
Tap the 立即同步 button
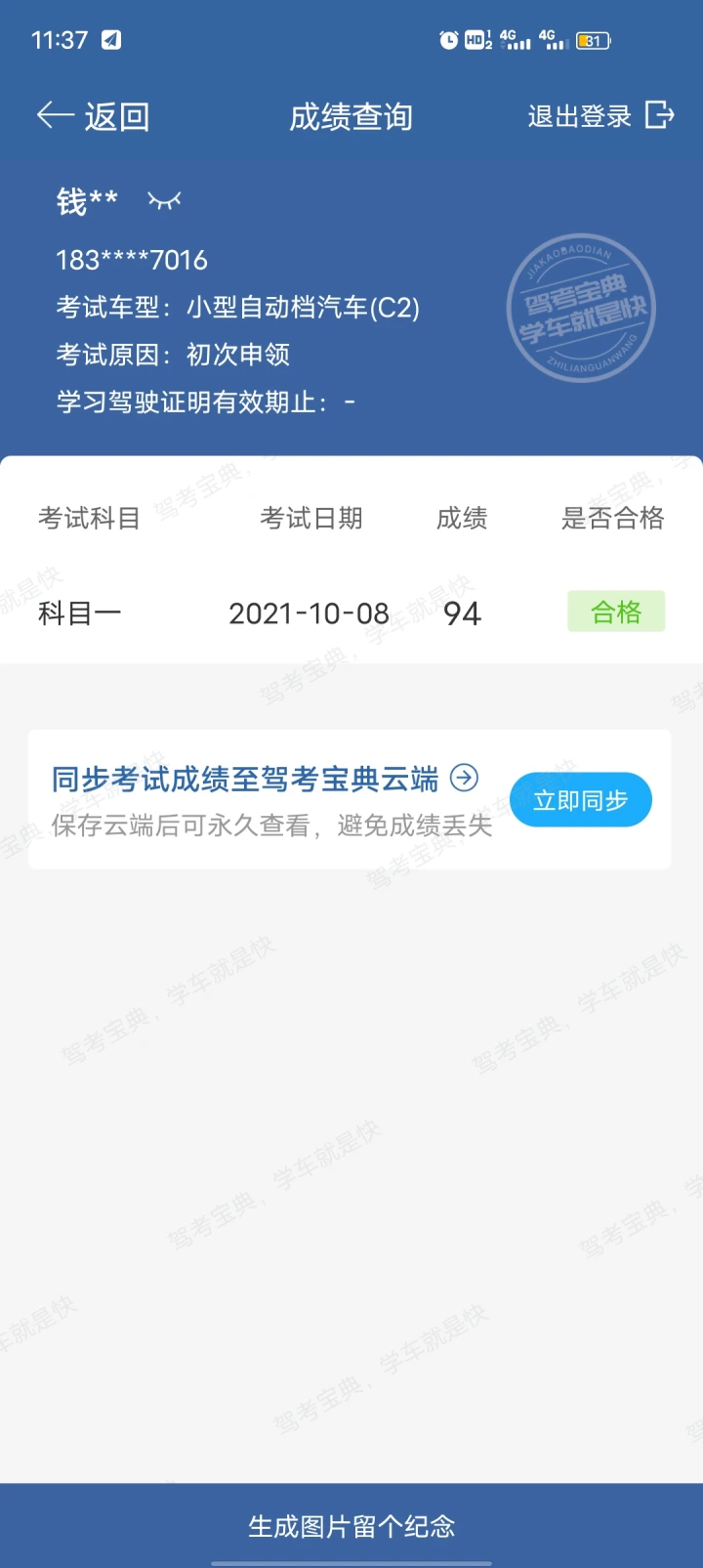click(x=581, y=800)
